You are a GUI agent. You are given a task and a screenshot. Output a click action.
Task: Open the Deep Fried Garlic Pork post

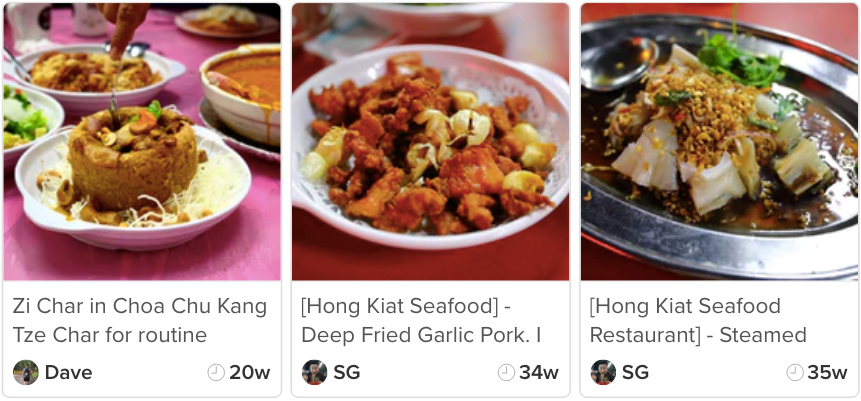(429, 320)
